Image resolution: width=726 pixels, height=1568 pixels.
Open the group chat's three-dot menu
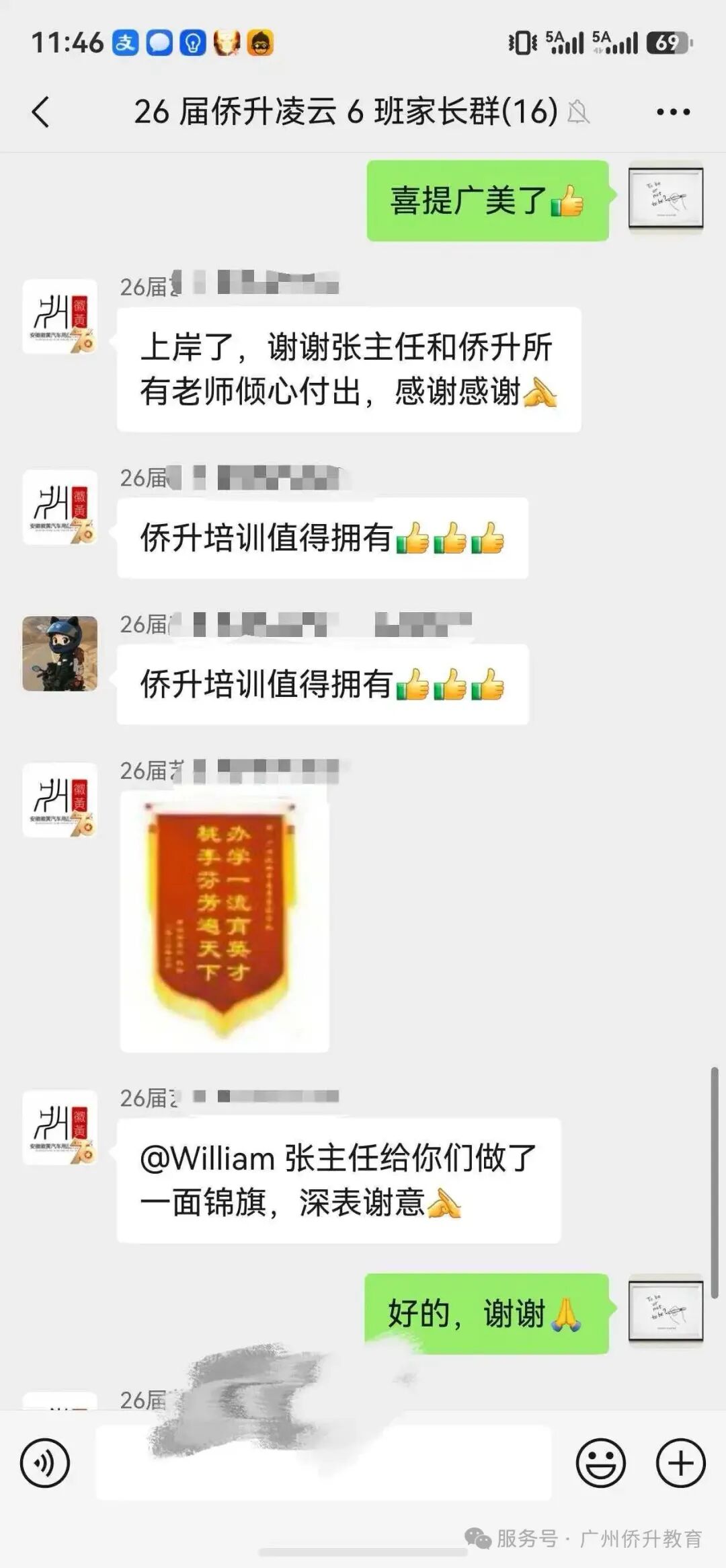pos(673,112)
